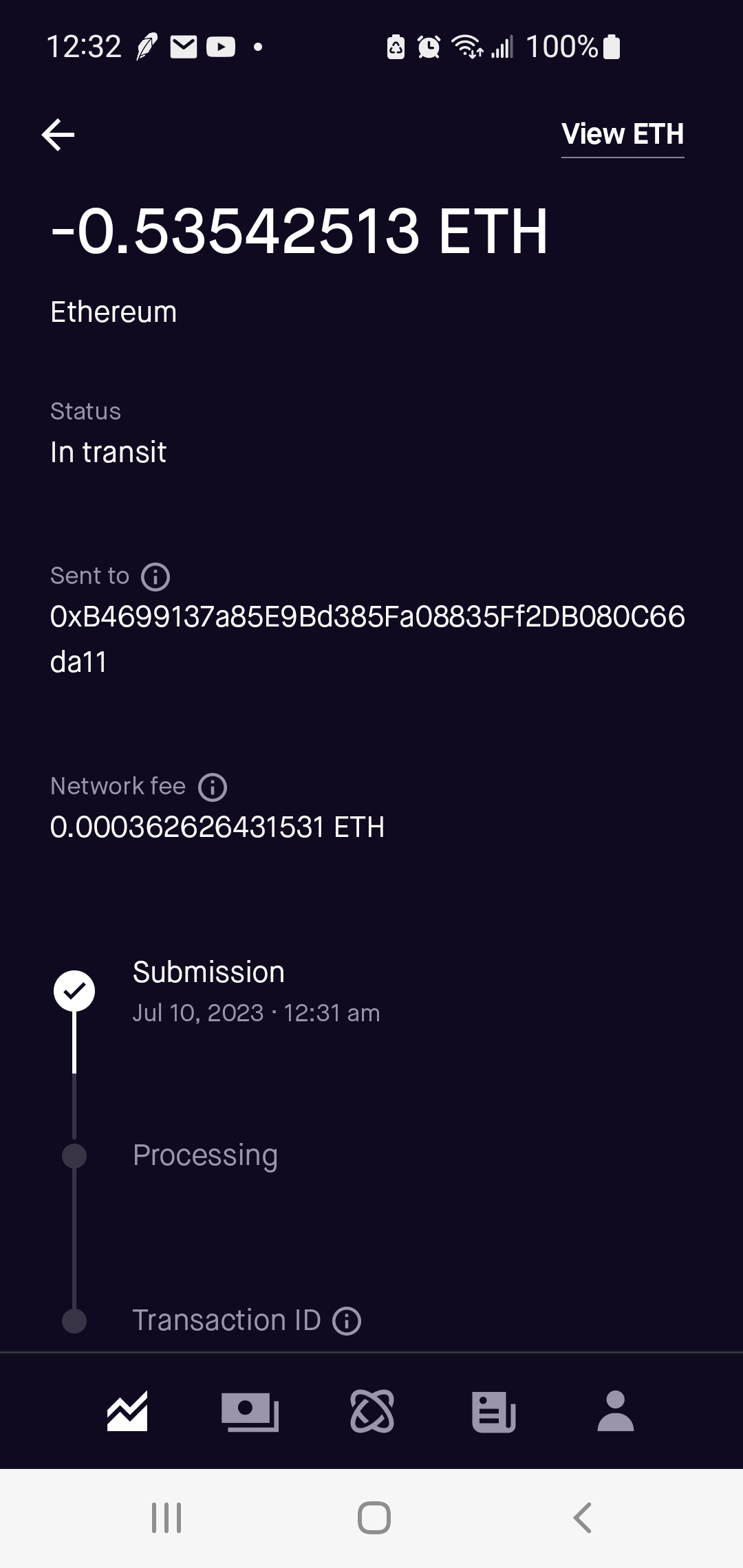
Task: Open the system recent apps view
Action: coord(166,1518)
